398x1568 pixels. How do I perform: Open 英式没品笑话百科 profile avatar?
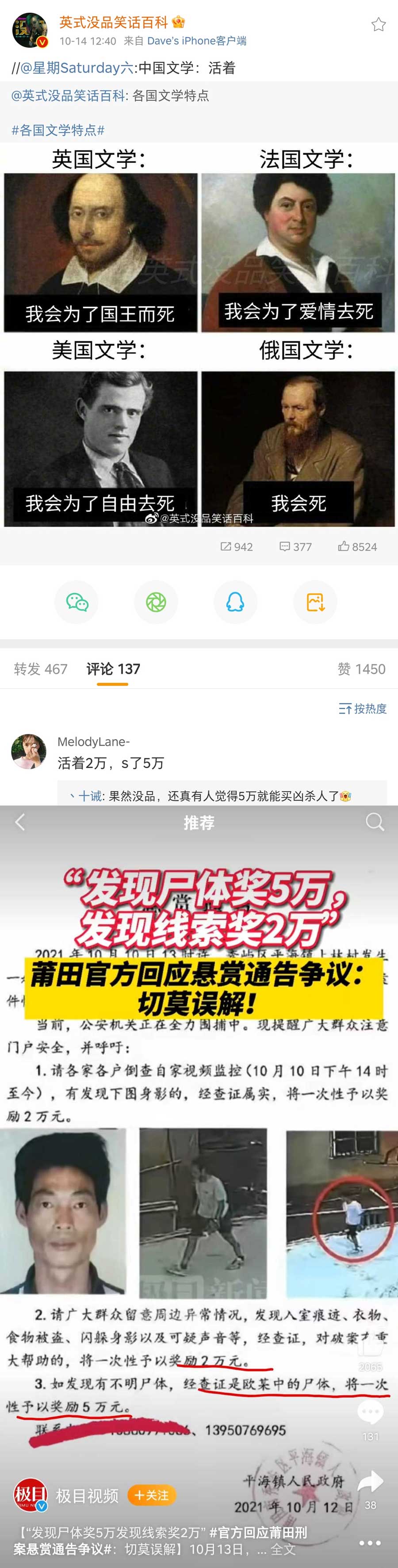pos(29,31)
